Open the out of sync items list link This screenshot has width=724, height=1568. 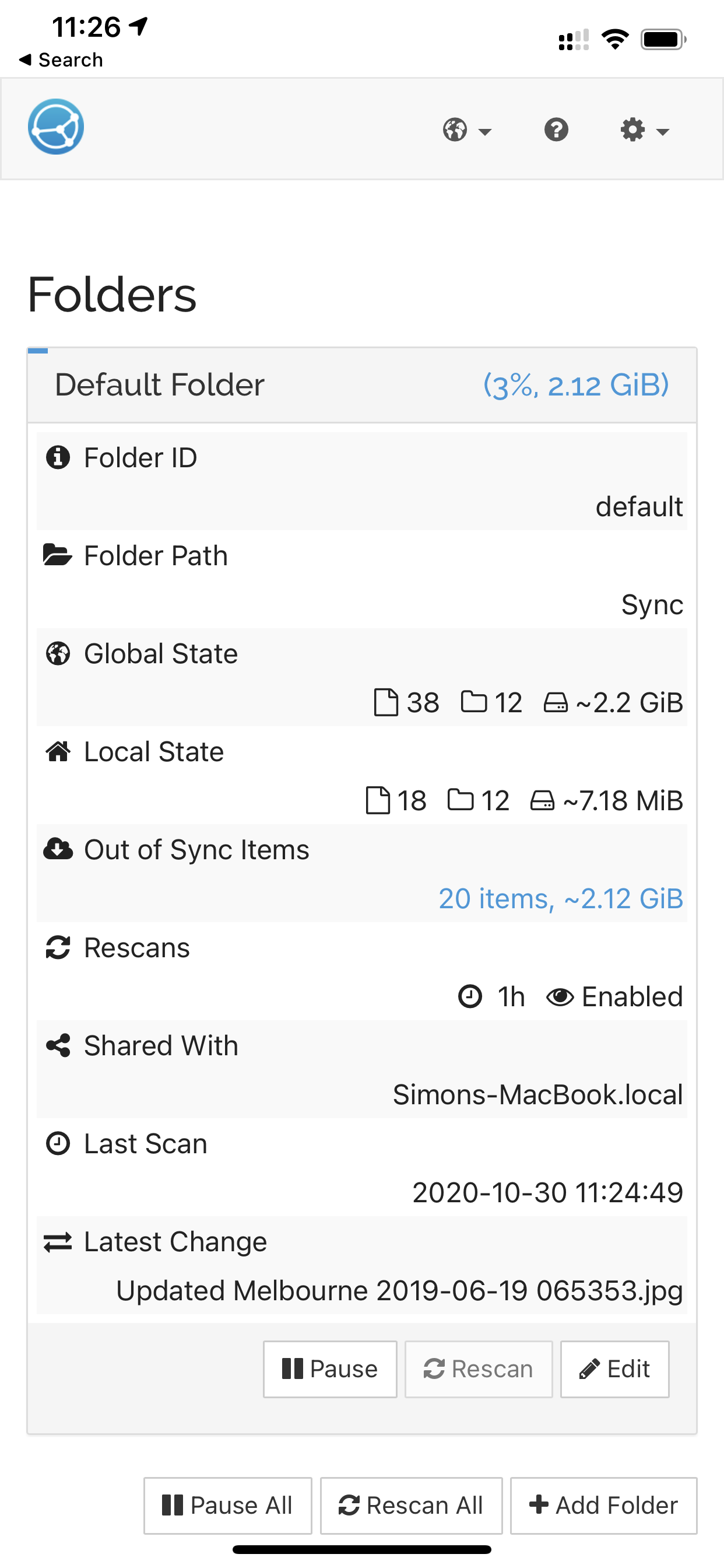point(560,898)
